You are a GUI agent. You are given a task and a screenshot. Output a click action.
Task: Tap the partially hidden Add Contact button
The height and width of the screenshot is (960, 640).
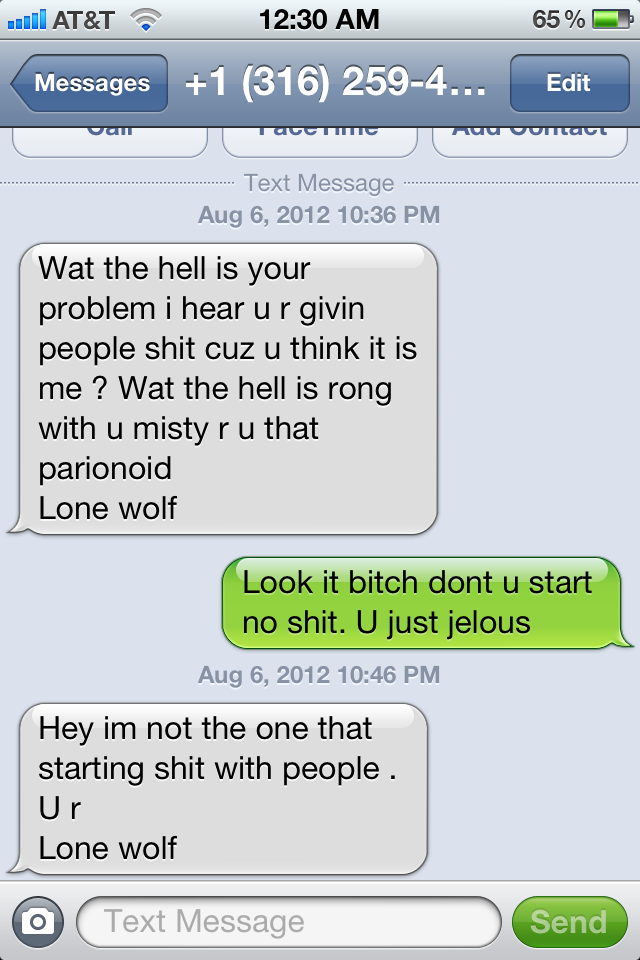tap(530, 140)
